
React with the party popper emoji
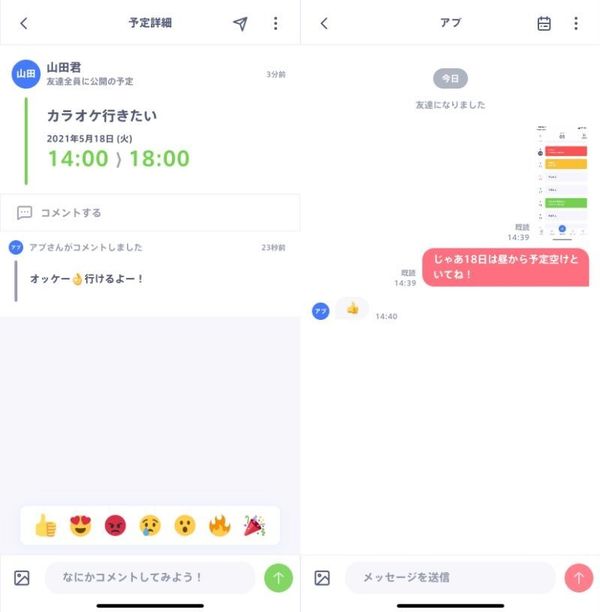coord(255,525)
